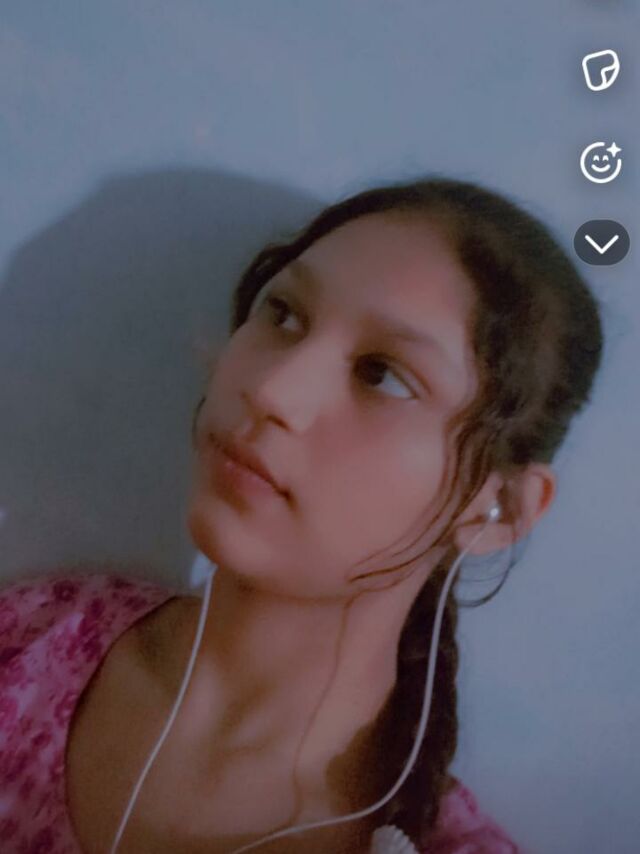Image resolution: width=640 pixels, height=854 pixels.
Task: Open the face effects icon
Action: [x=601, y=162]
